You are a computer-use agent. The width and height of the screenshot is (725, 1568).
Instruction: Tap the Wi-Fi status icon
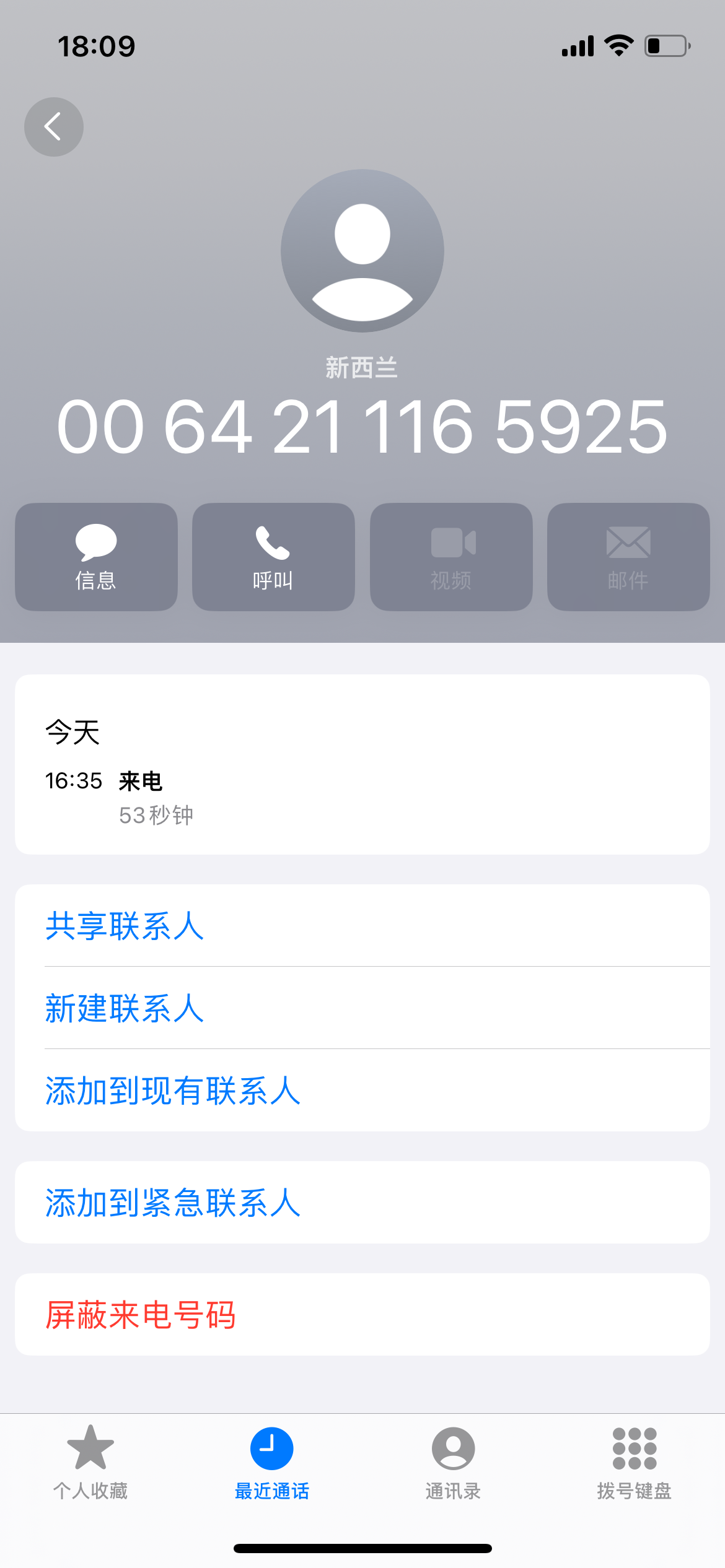point(618,44)
